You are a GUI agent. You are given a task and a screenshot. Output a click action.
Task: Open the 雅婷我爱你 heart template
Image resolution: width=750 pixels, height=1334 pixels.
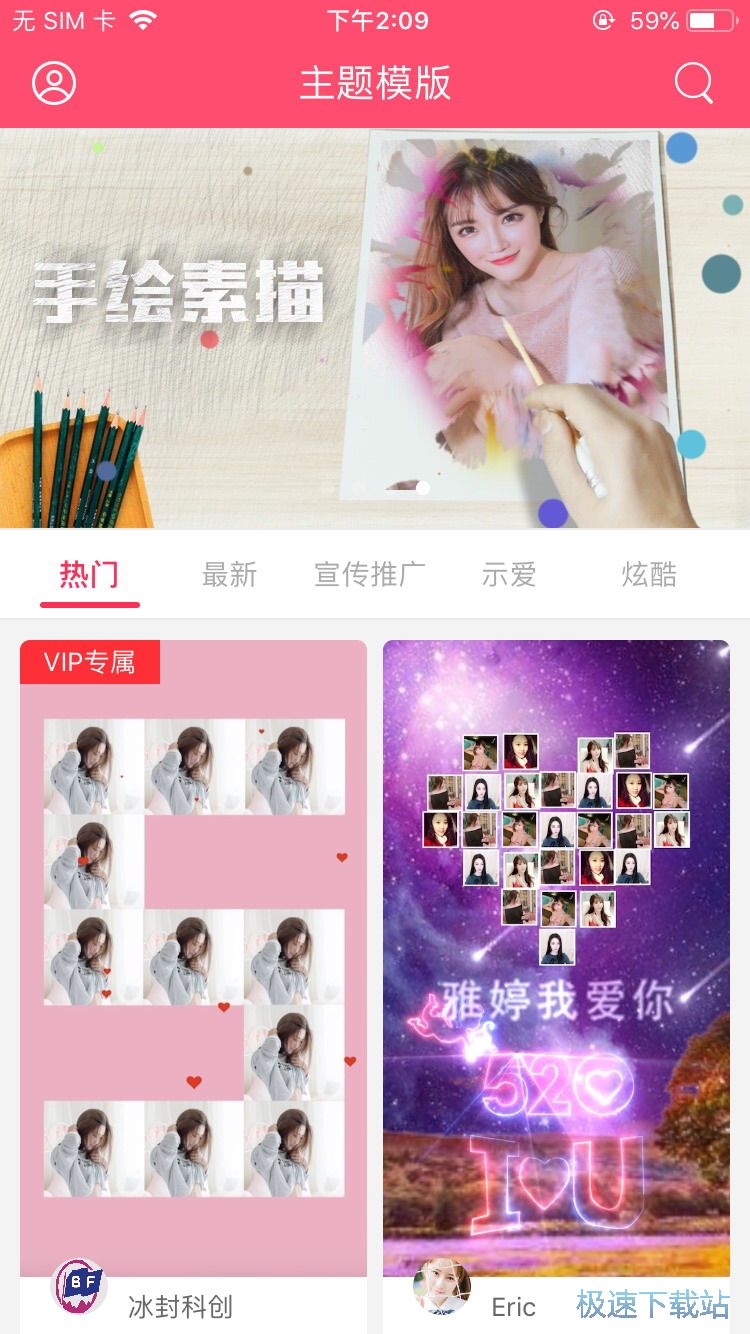(556, 950)
